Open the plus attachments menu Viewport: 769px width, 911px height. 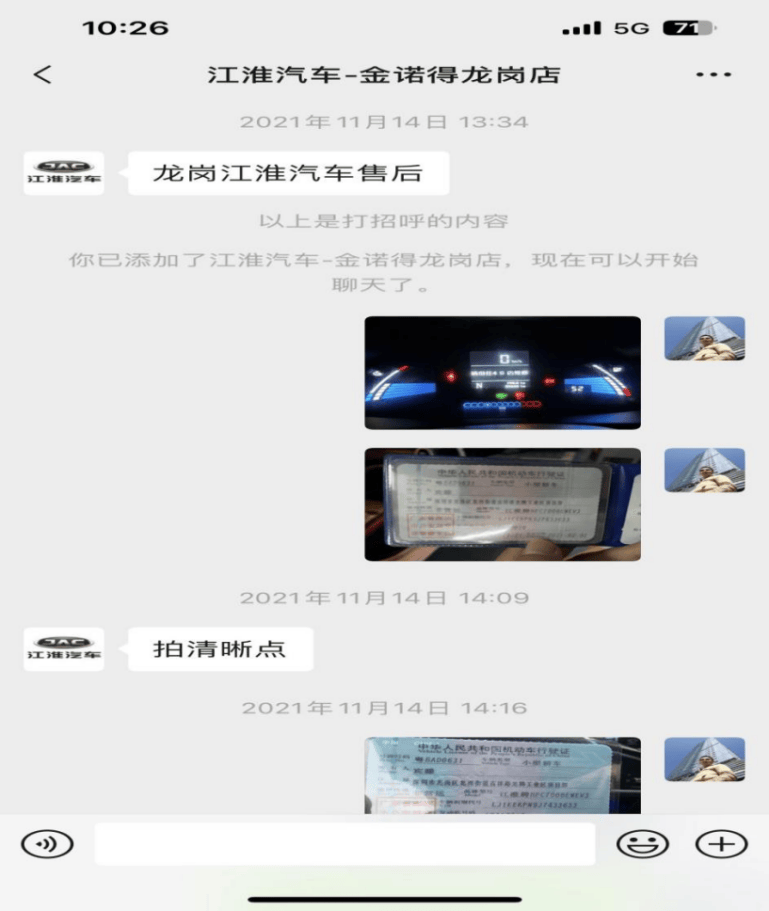click(721, 844)
